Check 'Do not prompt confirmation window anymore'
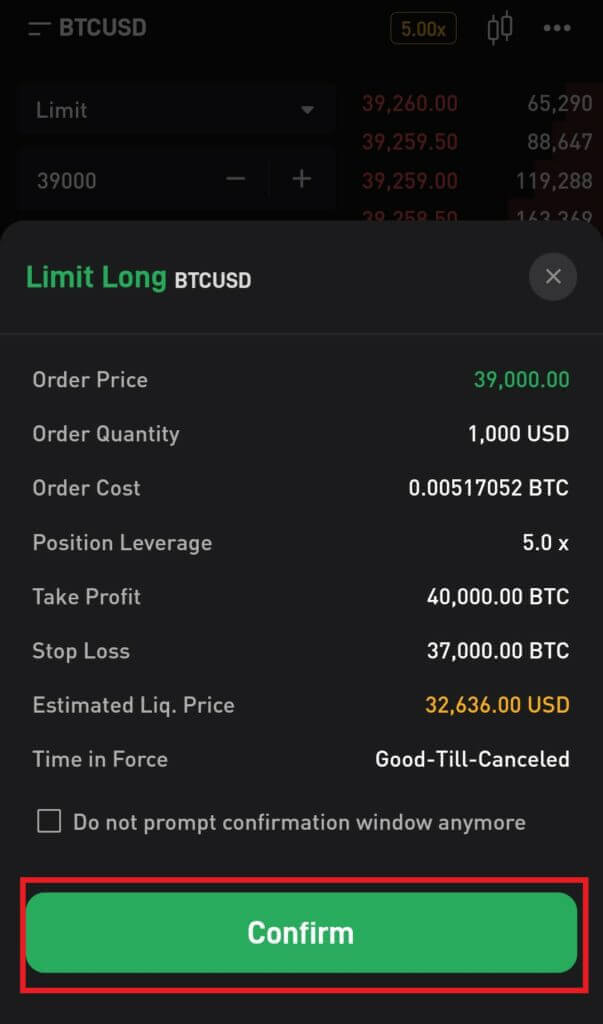 49,822
